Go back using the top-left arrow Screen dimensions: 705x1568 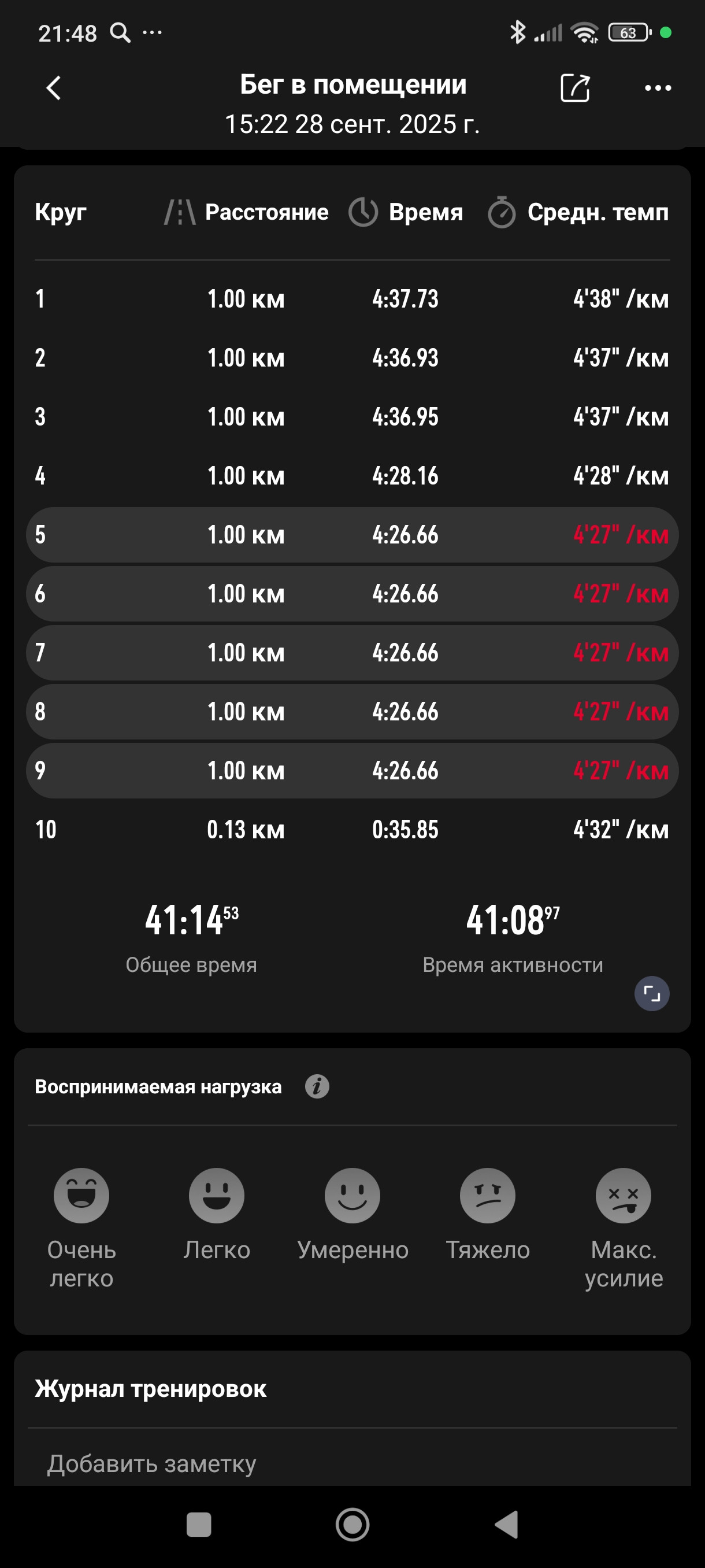pos(54,88)
